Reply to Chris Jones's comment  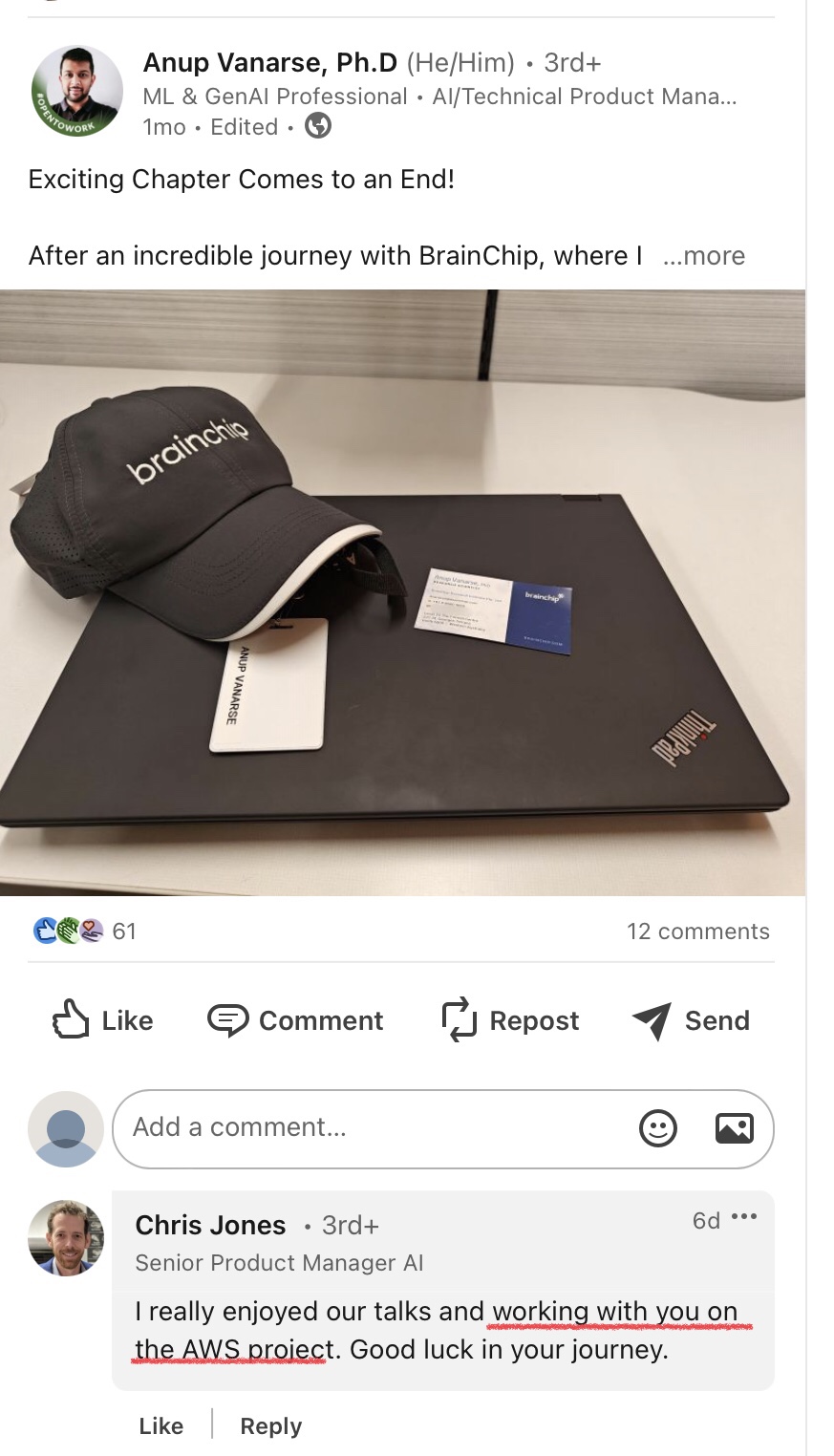(x=270, y=1426)
